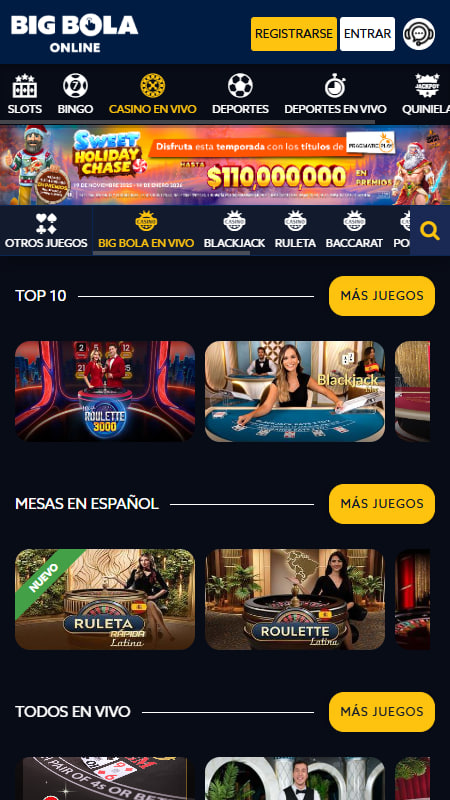Screen dimensions: 450x800
Task: View more games in TOP 10
Action: tap(382, 296)
